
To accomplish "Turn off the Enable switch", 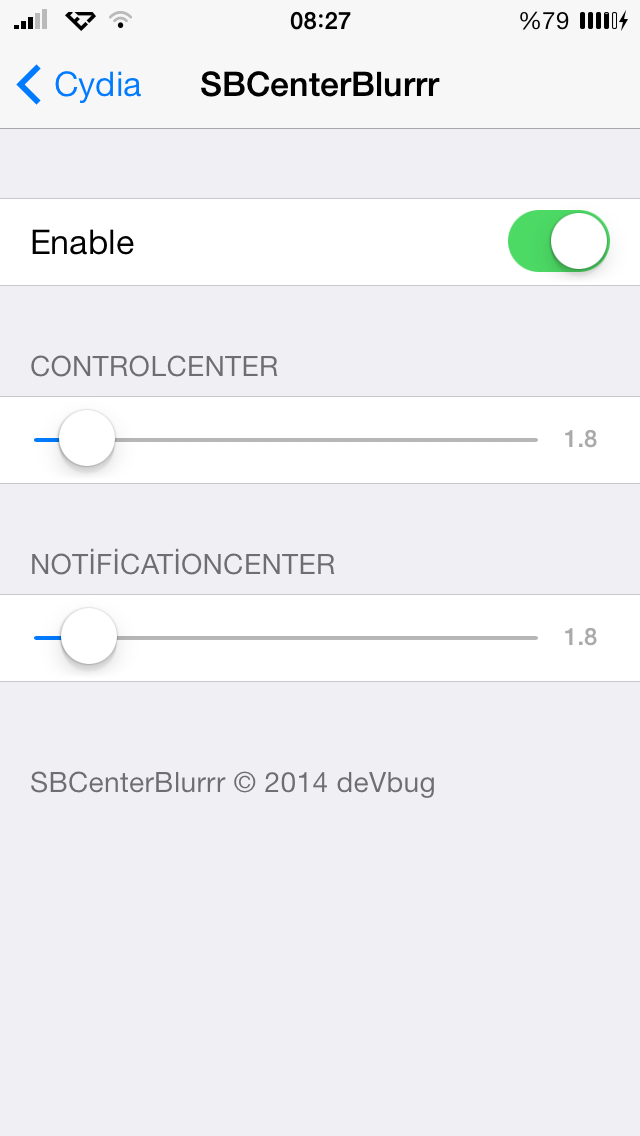I will (x=559, y=241).
